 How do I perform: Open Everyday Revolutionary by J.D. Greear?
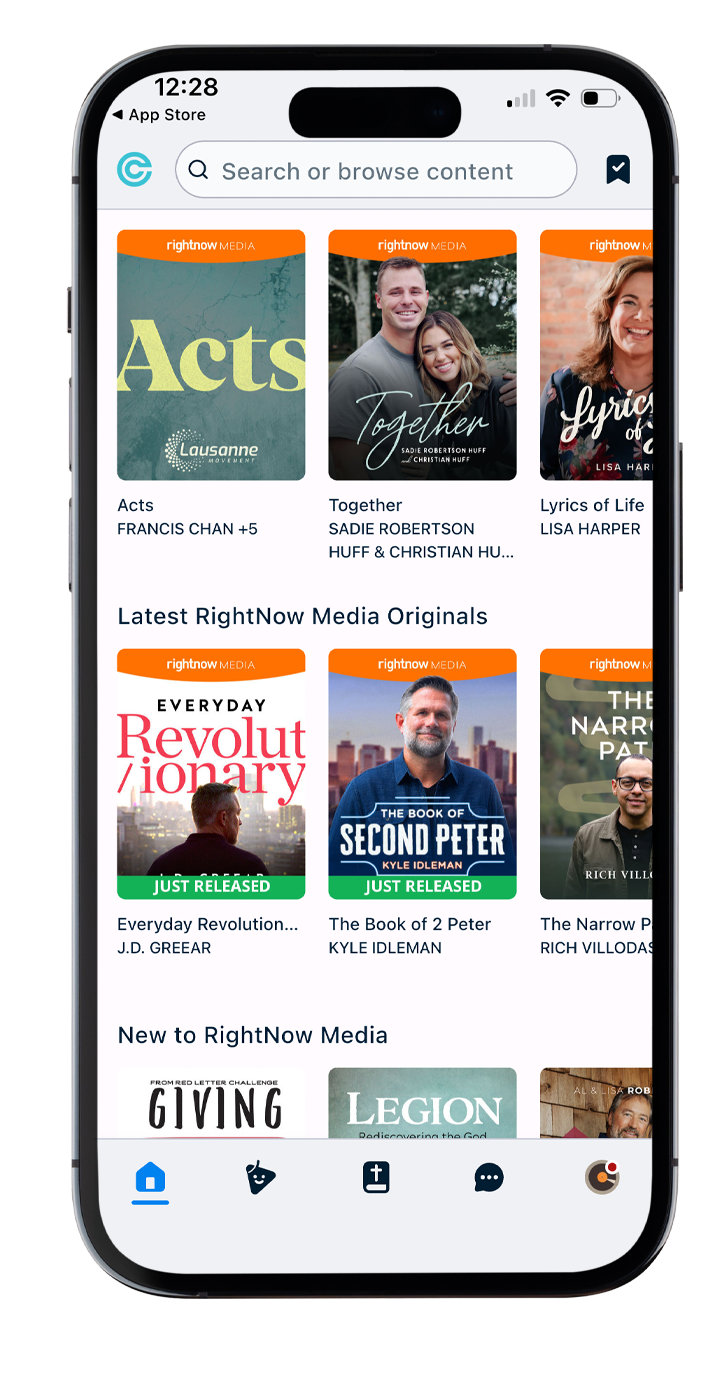click(211, 774)
